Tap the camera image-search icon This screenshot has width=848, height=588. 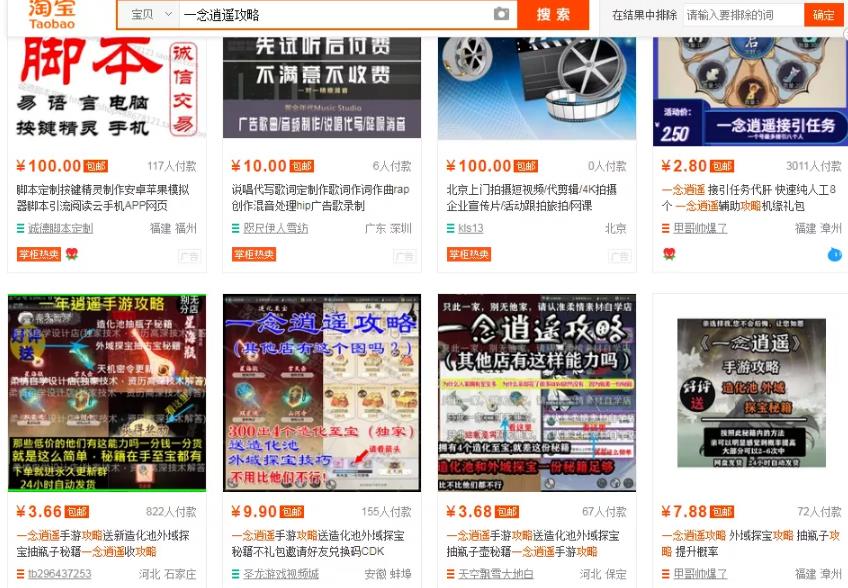(501, 14)
